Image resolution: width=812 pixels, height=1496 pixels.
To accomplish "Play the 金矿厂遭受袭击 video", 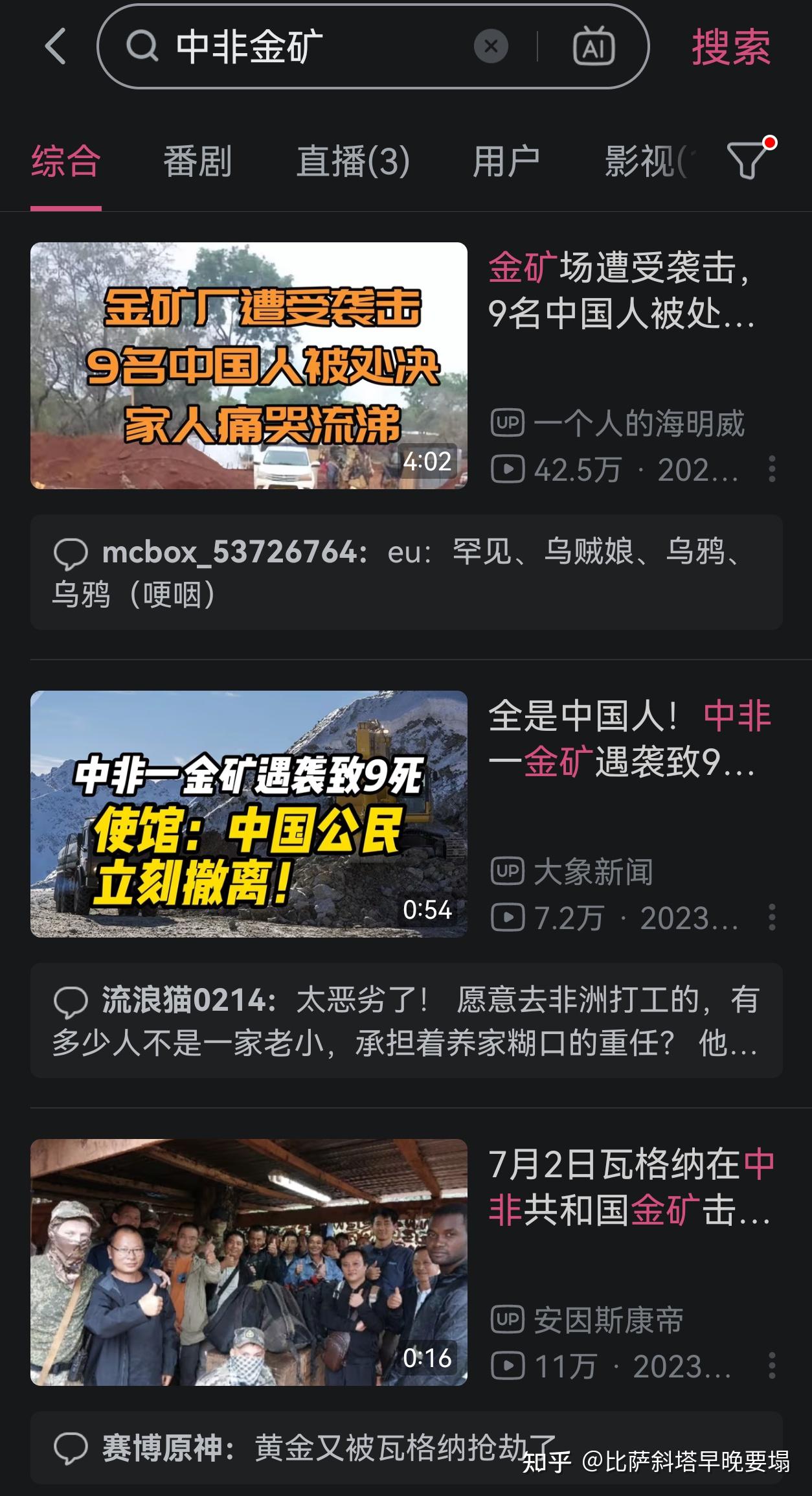I will (249, 365).
